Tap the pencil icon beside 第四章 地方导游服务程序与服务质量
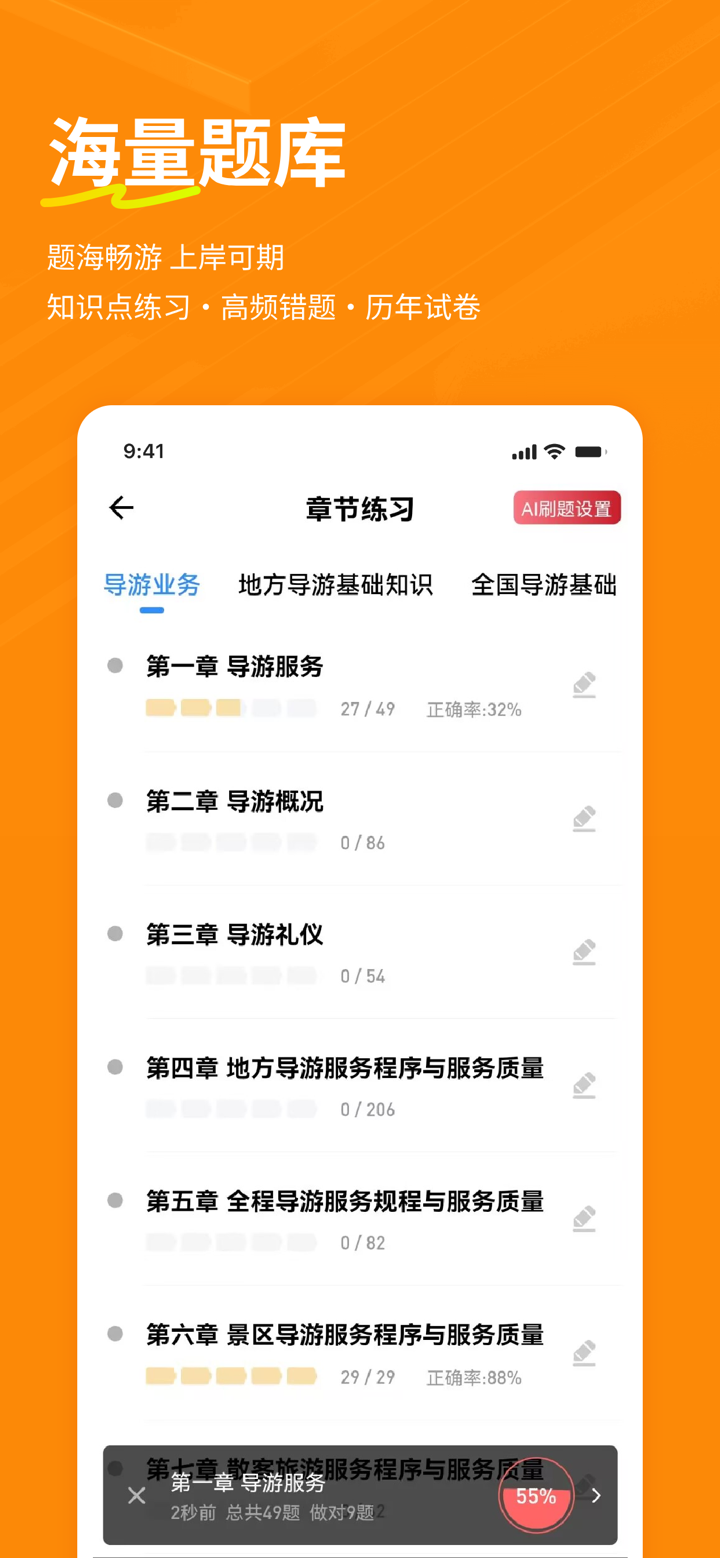Image resolution: width=720 pixels, height=1558 pixels. (x=584, y=1085)
